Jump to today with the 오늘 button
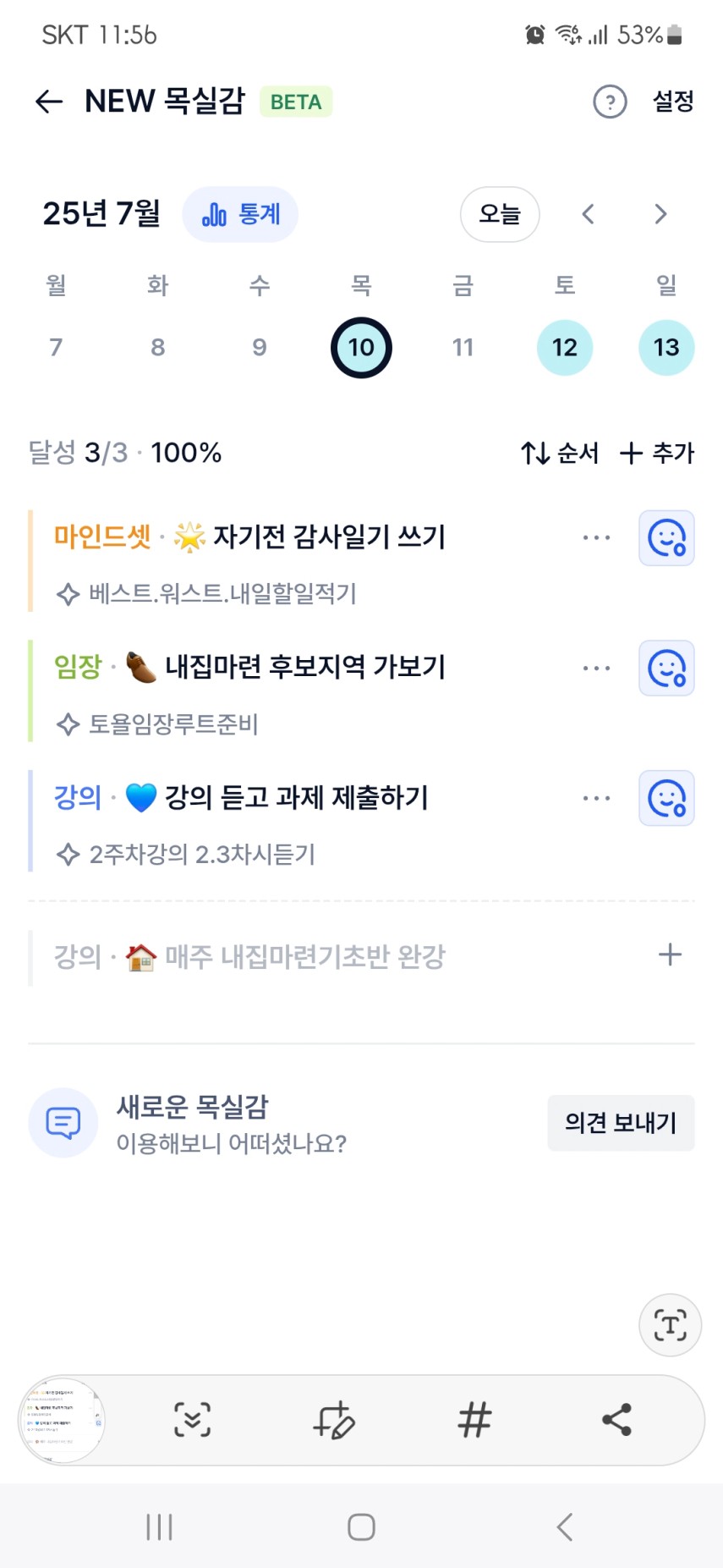This screenshot has width=723, height=1568. point(500,214)
